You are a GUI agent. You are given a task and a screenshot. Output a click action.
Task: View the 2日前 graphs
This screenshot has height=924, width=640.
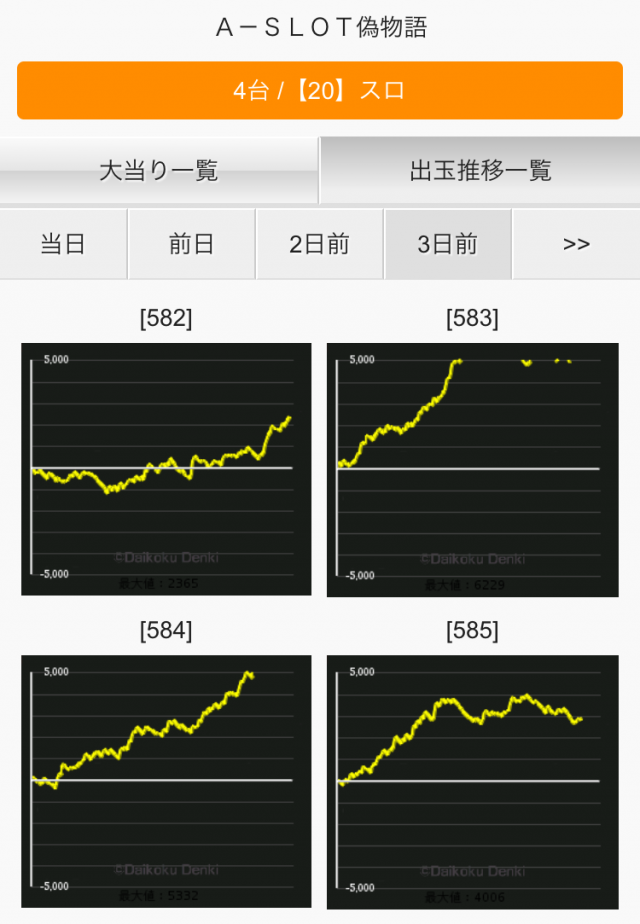pos(319,244)
